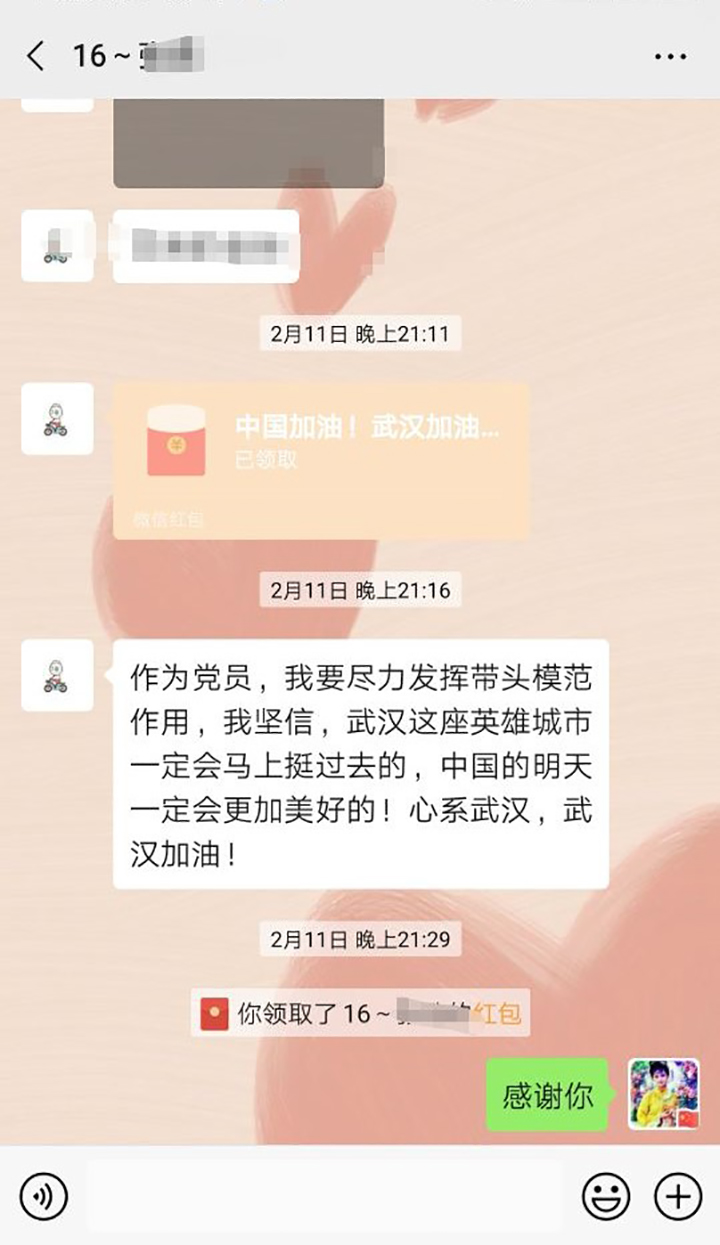Screen dimensions: 720x1245
Task: Tap the 红包 link in the system notice
Action: tap(497, 1014)
